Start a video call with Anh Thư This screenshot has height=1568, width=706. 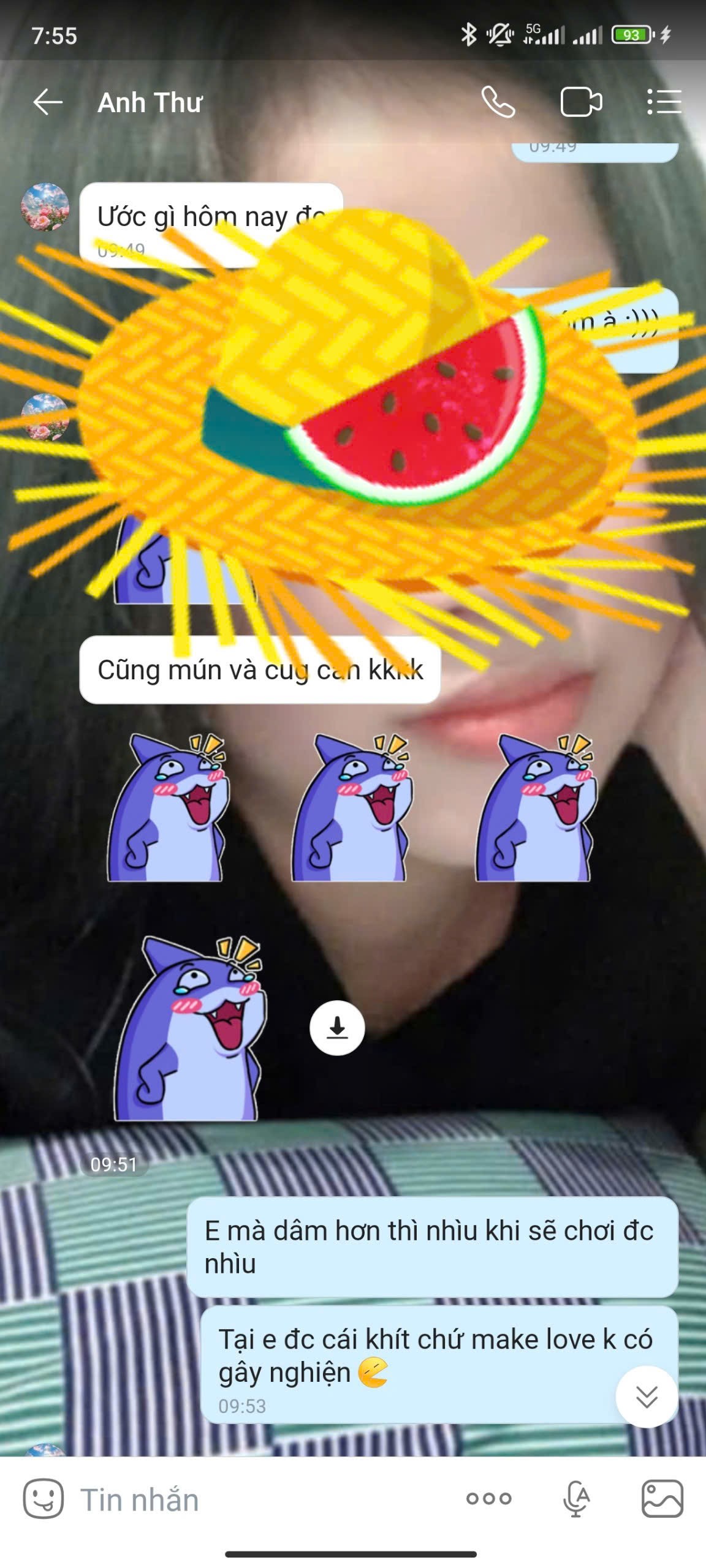(x=581, y=102)
